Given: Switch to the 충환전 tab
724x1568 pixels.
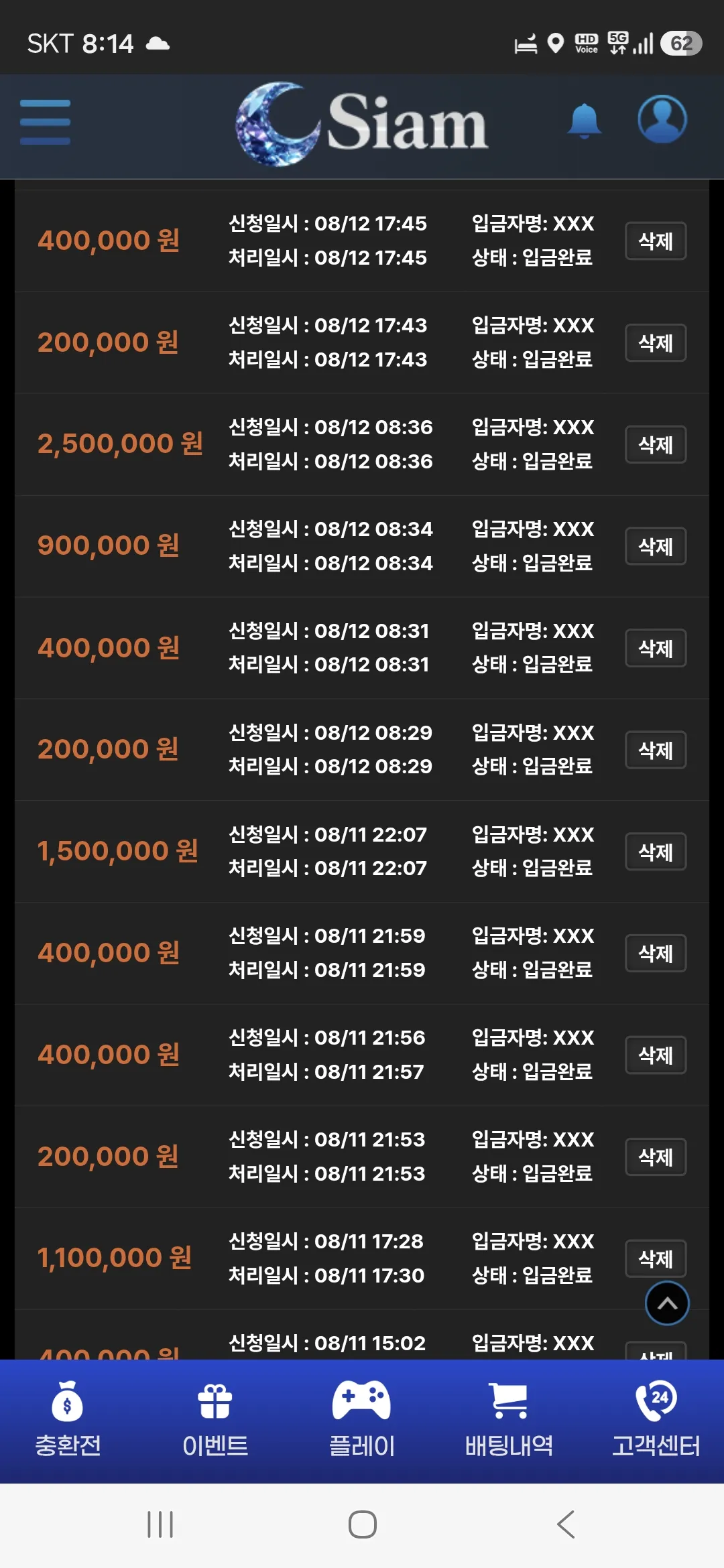Looking at the screenshot, I should coord(68,1420).
